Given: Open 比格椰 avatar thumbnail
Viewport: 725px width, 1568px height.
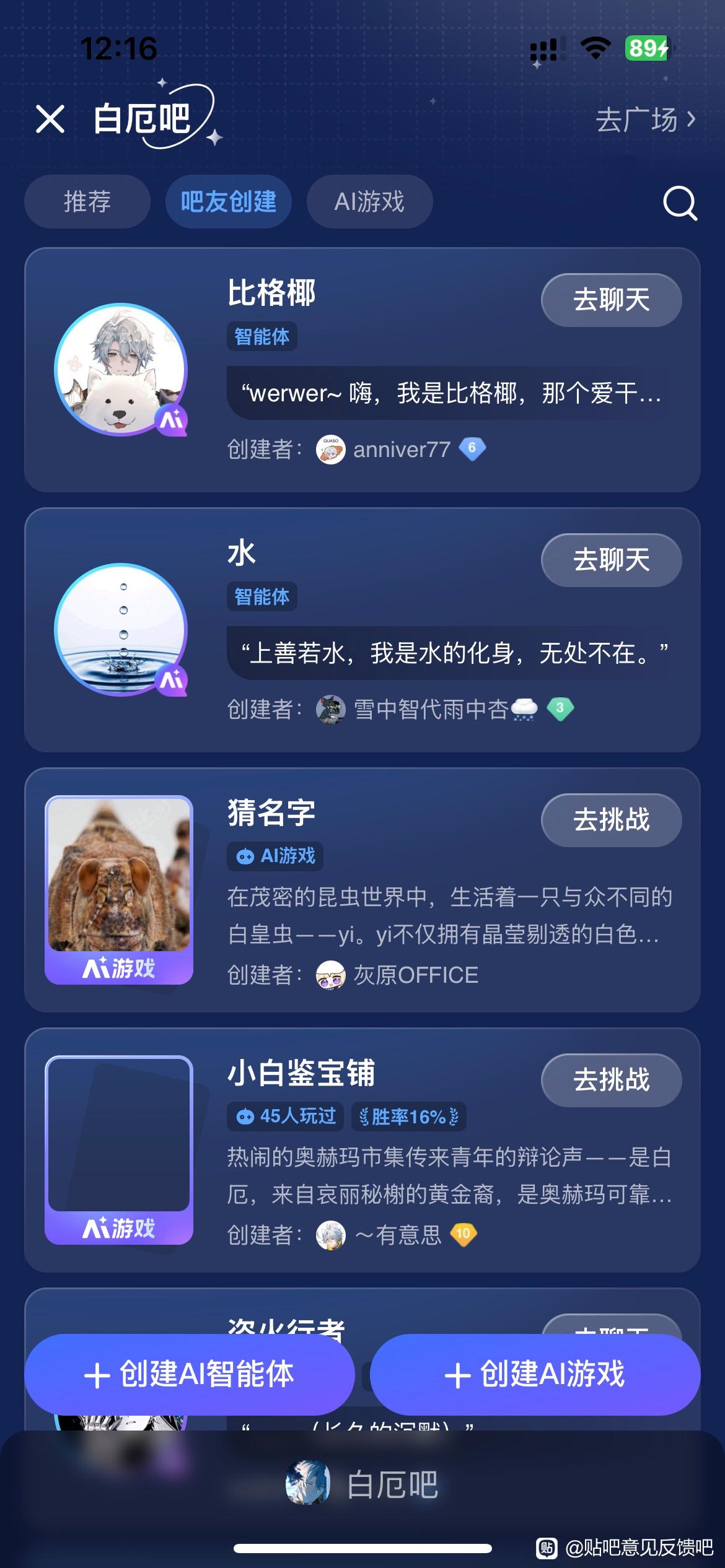Looking at the screenshot, I should 121,370.
